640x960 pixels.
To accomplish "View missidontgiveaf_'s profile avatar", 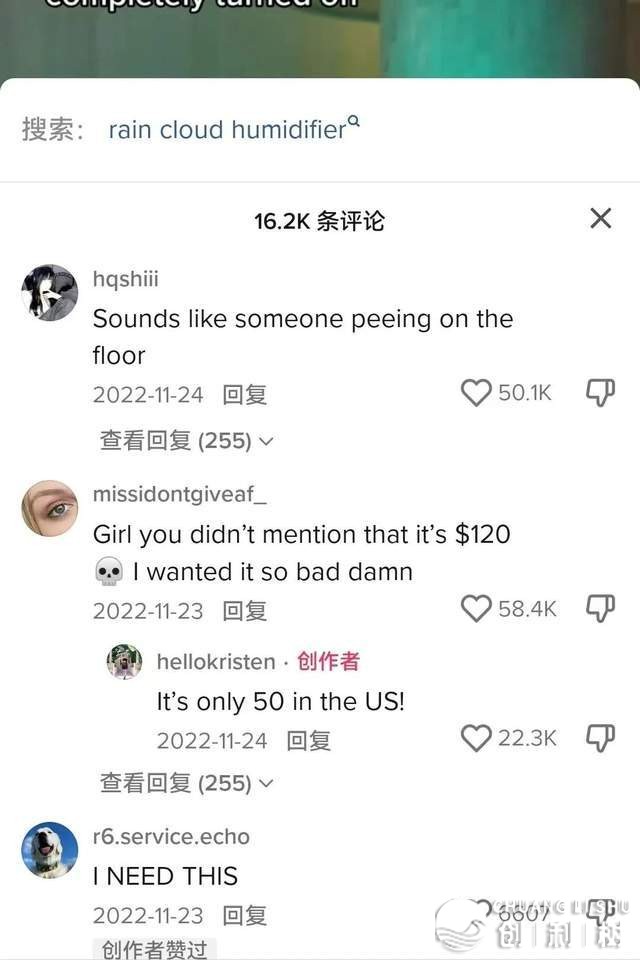I will coord(50,507).
